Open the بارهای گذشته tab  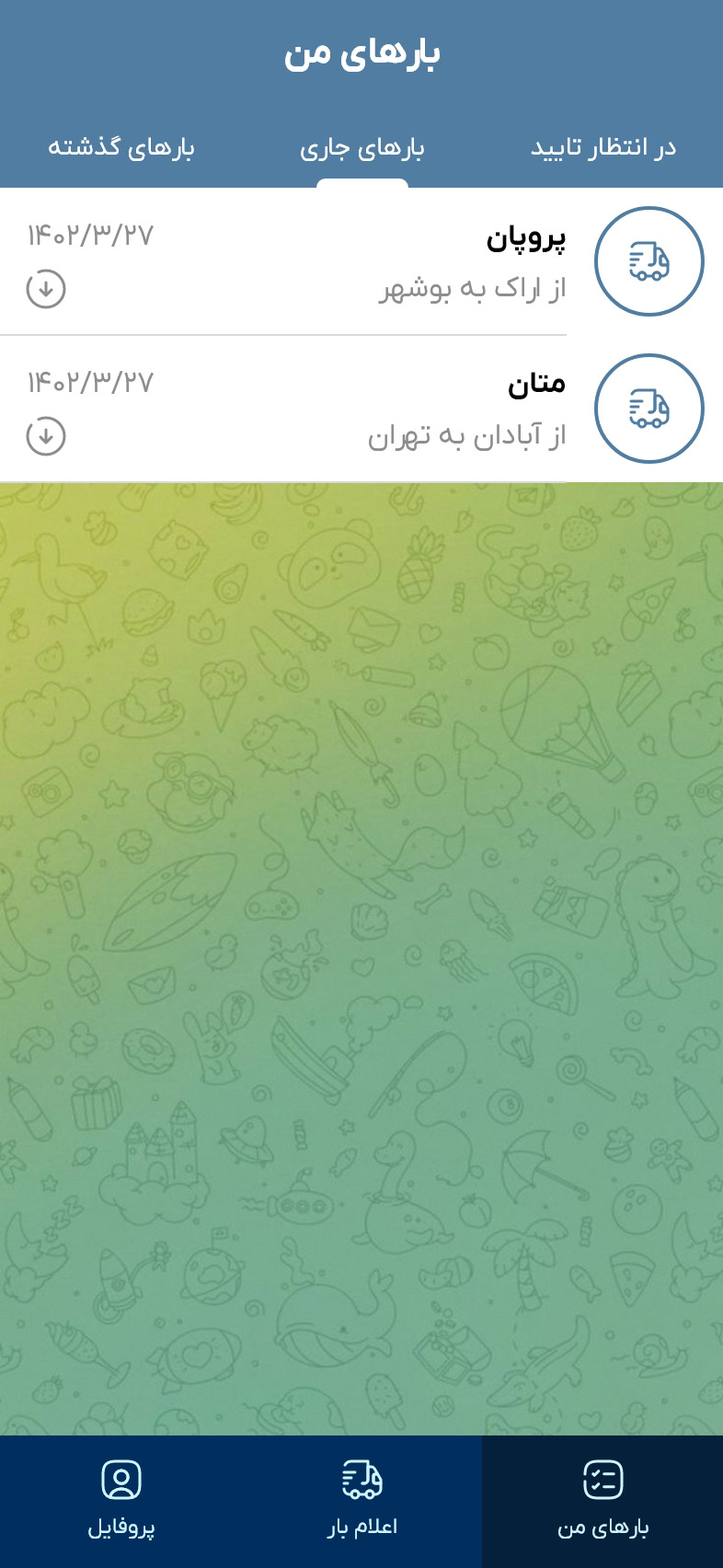click(120, 148)
